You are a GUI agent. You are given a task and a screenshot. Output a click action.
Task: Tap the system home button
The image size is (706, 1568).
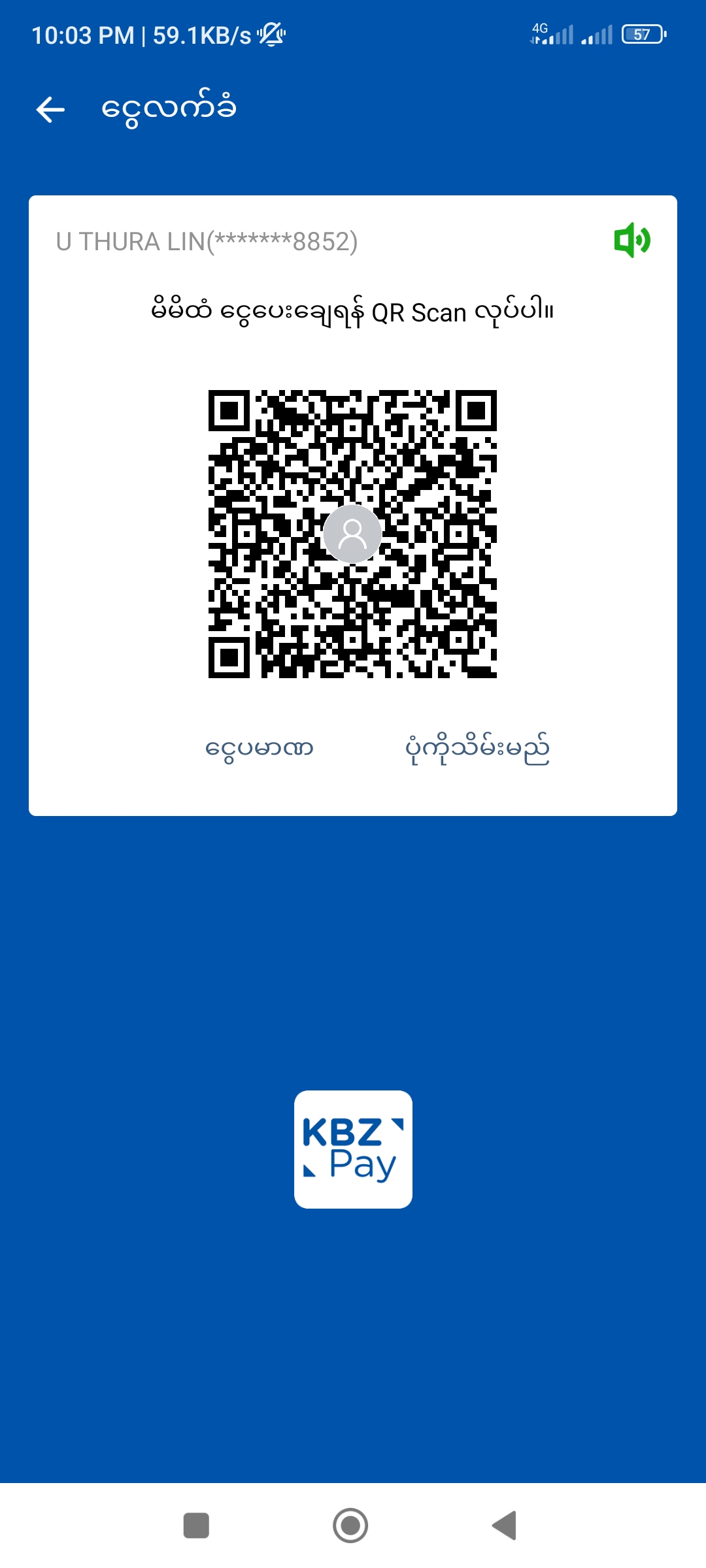coord(350,1526)
